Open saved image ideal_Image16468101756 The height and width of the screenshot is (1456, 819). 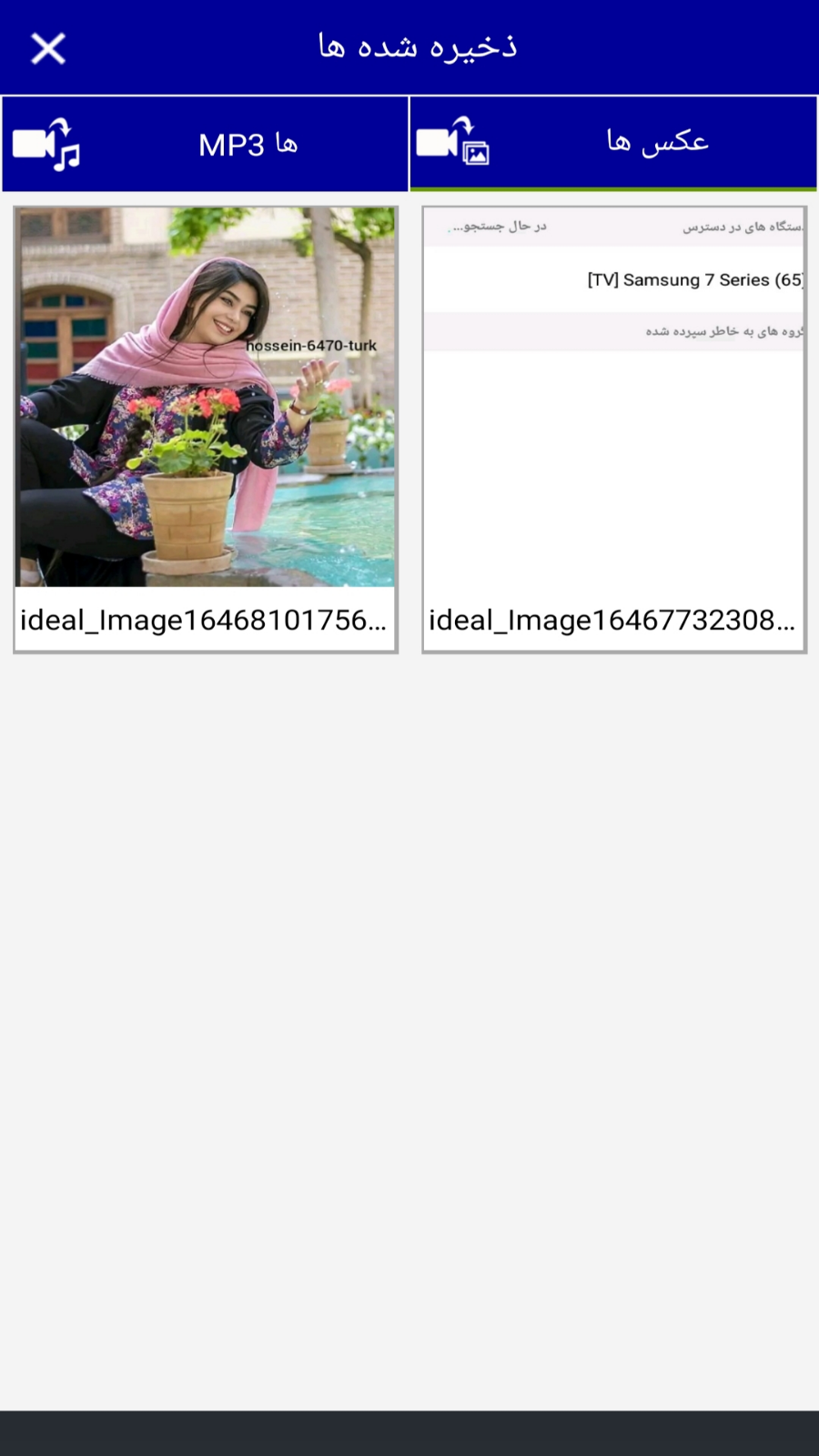[206, 429]
